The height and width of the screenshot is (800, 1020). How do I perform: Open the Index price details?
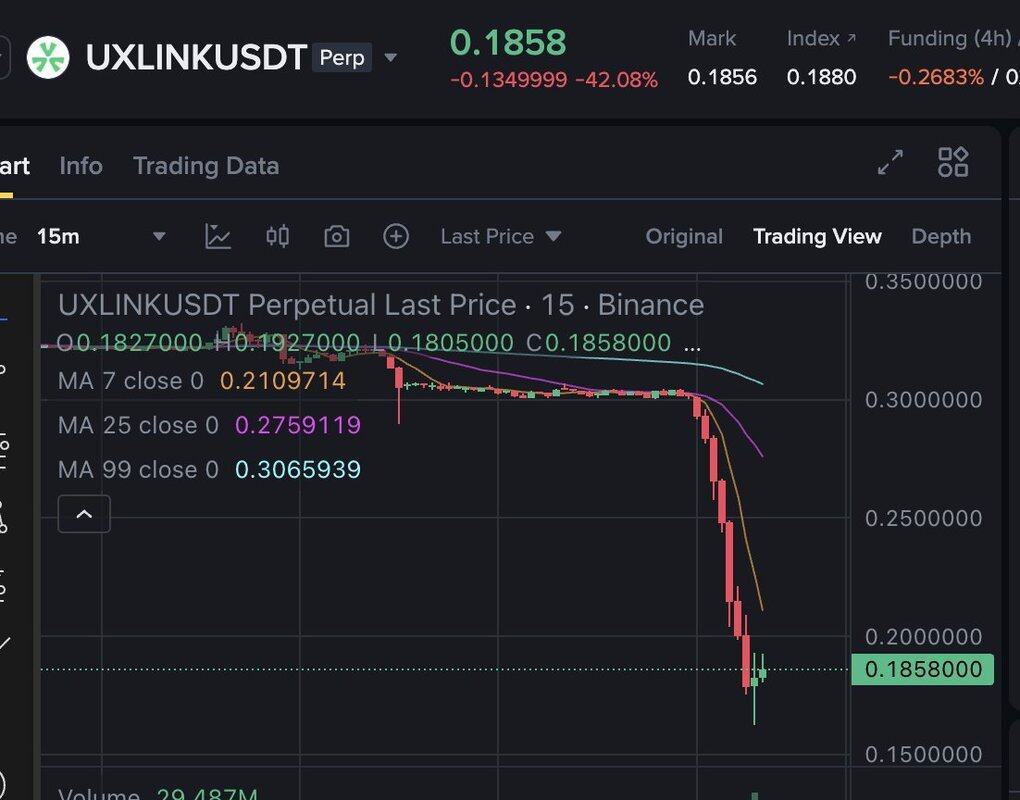click(821, 39)
